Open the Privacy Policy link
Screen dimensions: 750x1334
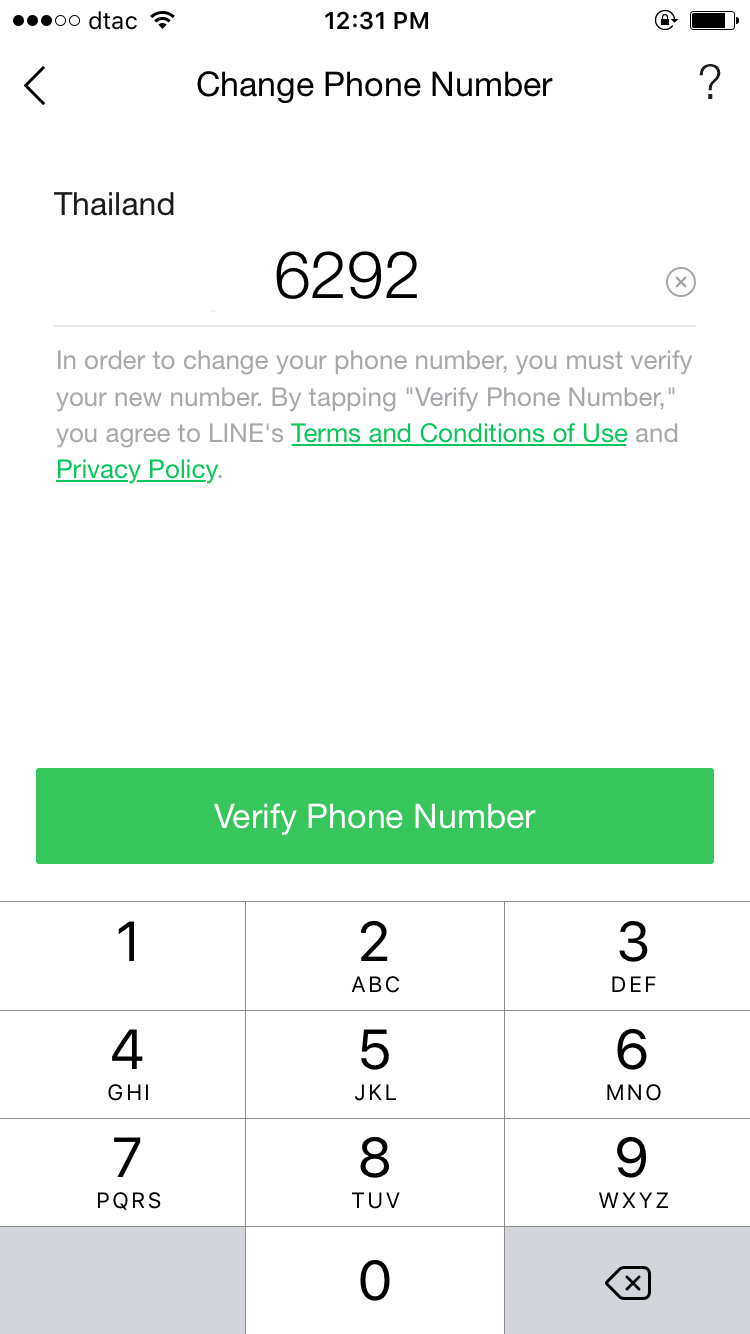pyautogui.click(x=137, y=470)
